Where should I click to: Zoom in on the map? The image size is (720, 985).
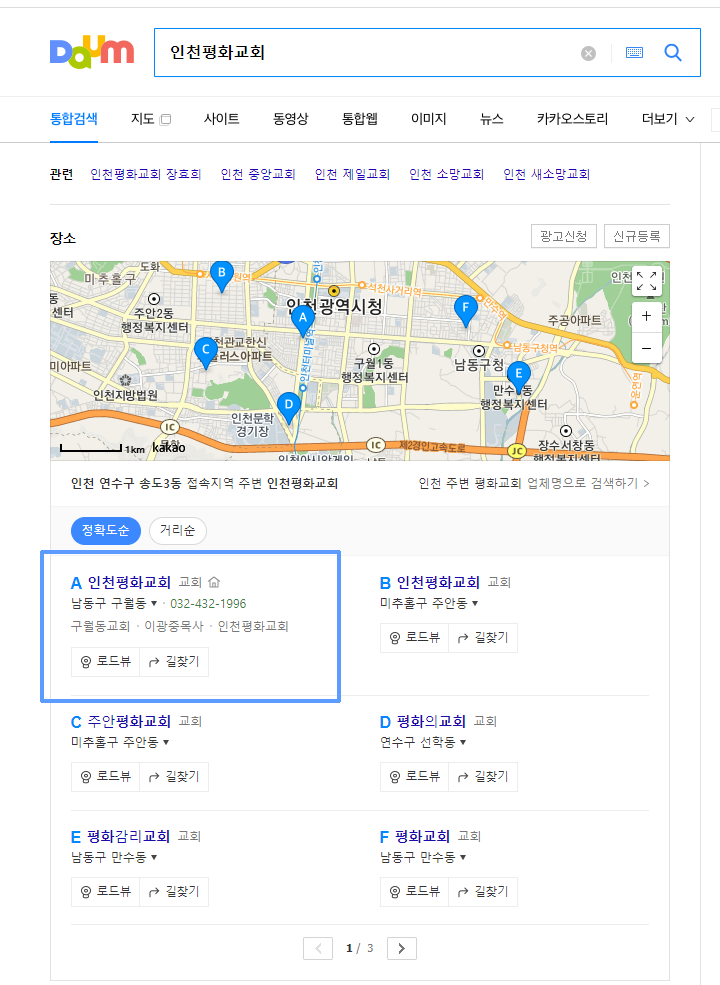pos(646,316)
